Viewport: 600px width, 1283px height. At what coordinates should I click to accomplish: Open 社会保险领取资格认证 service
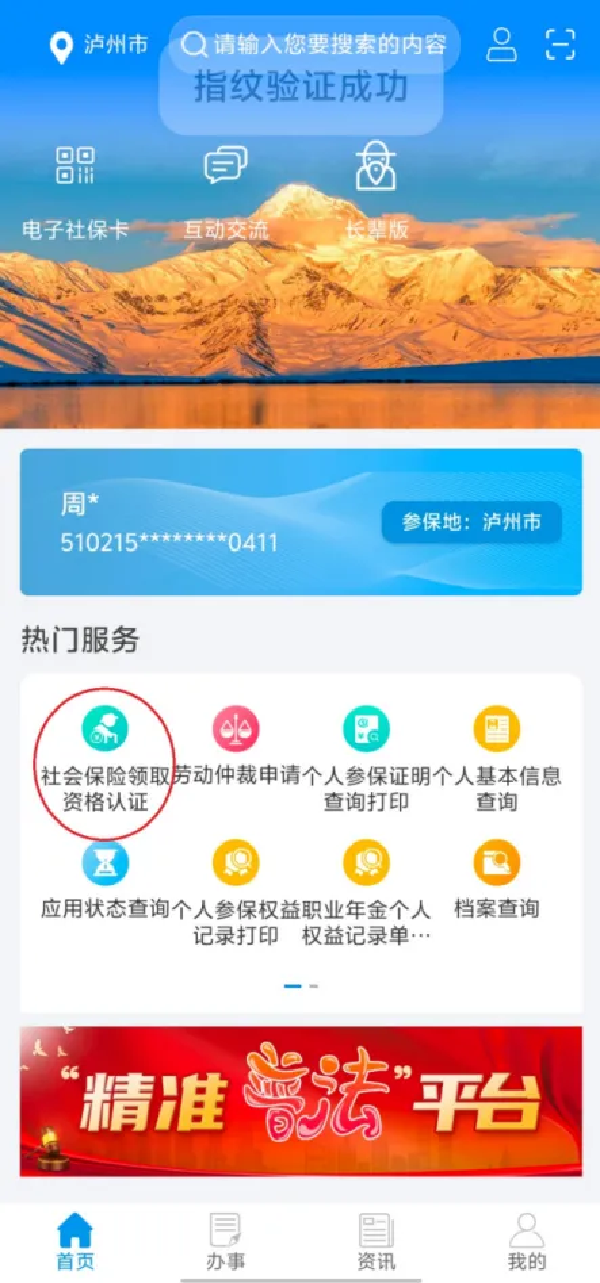105,758
